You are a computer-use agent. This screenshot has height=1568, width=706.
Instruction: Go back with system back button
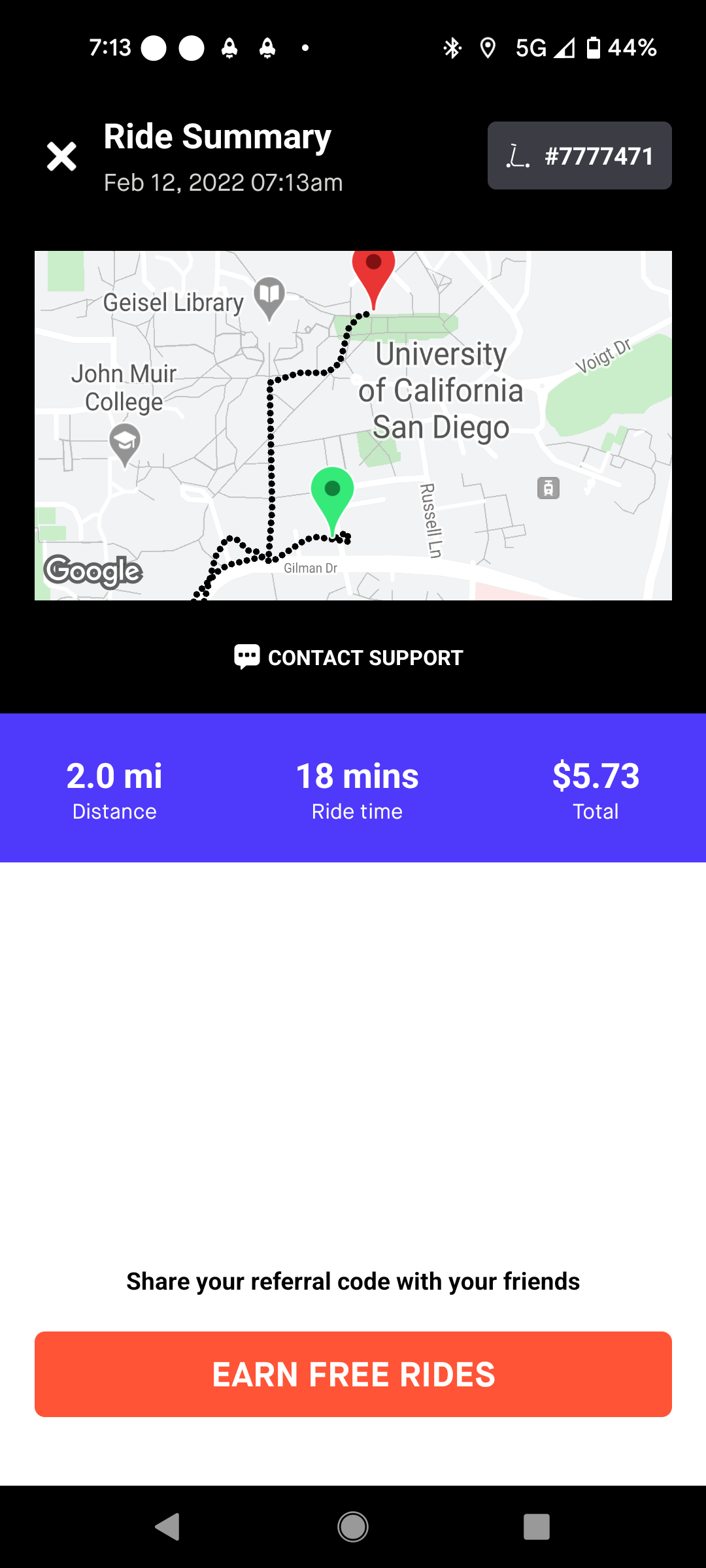point(168,1527)
